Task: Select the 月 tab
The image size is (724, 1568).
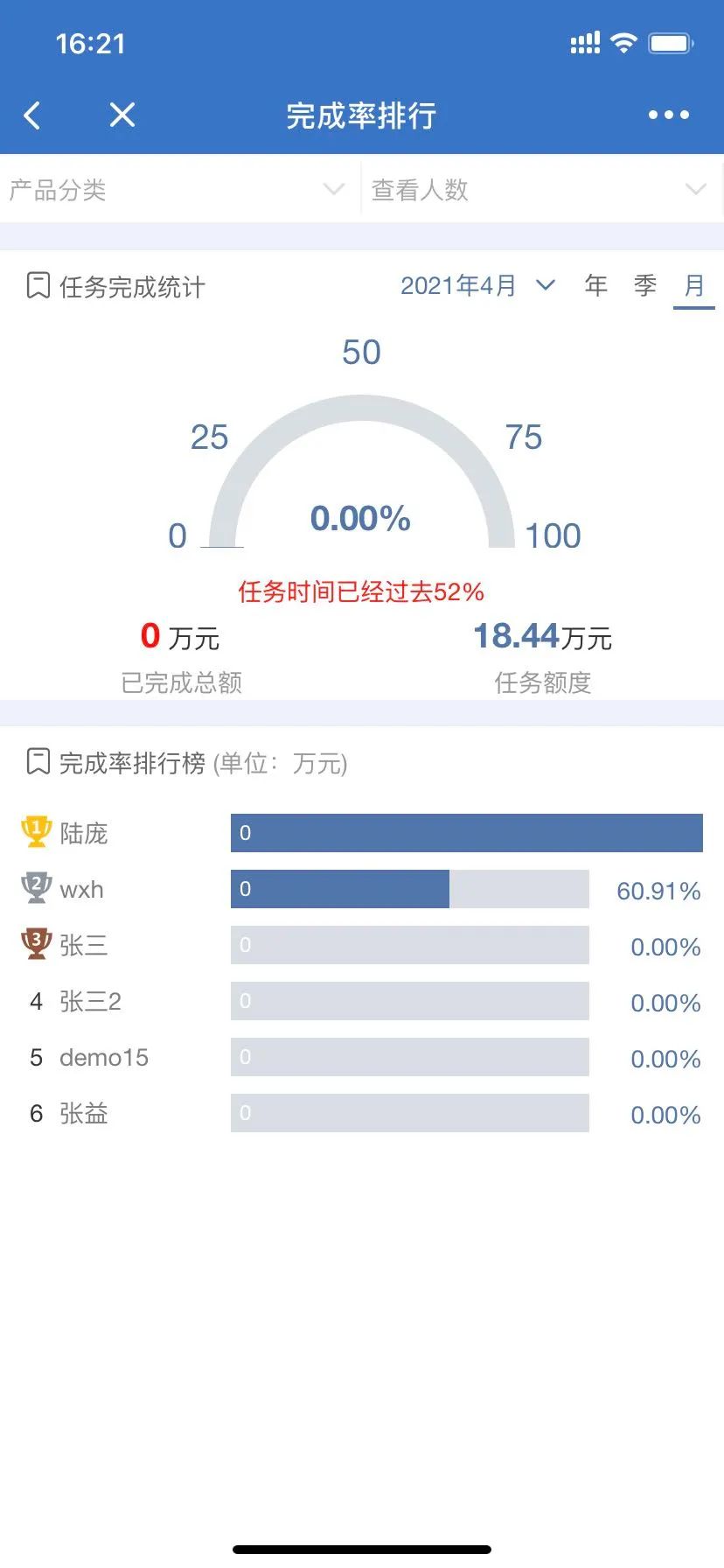Action: [694, 285]
